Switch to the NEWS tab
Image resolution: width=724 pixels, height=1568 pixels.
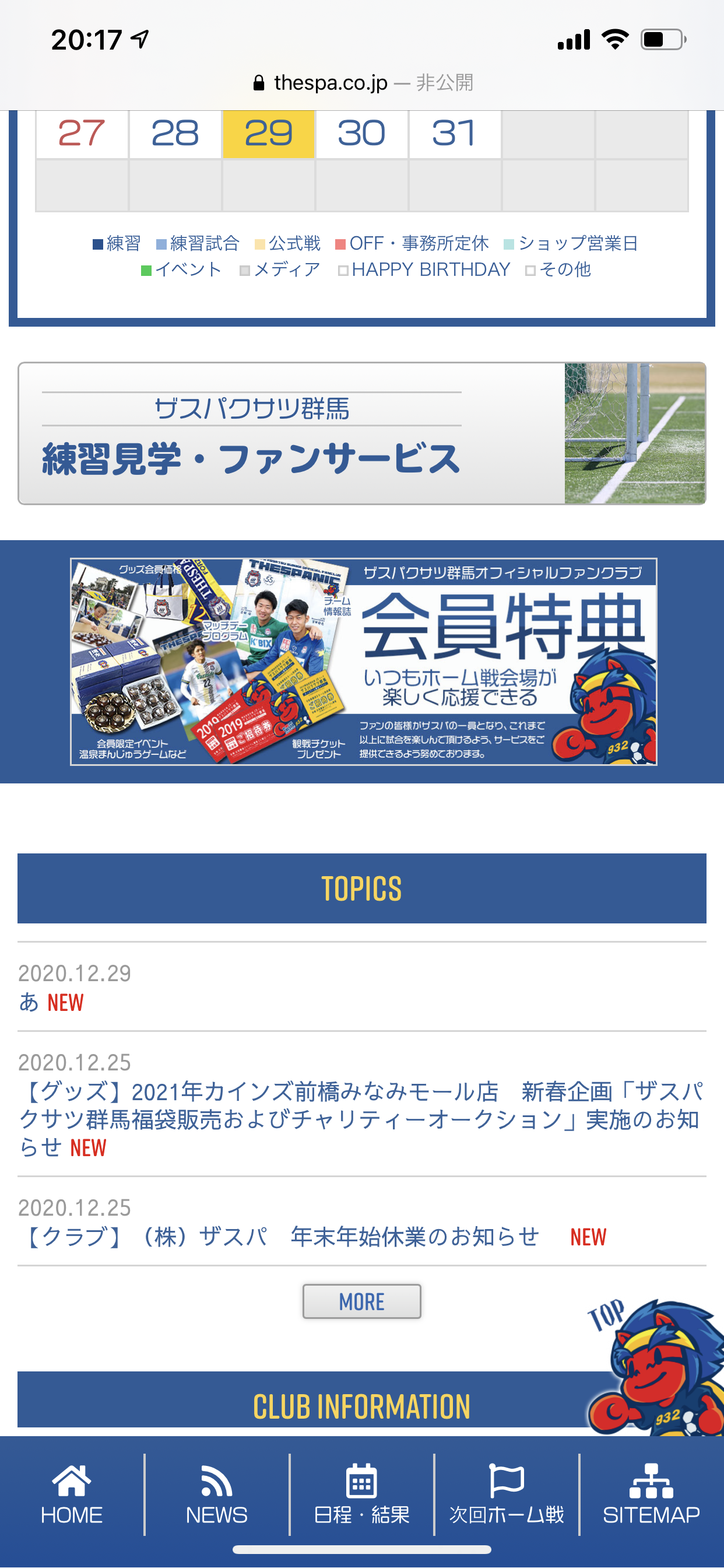click(217, 1494)
